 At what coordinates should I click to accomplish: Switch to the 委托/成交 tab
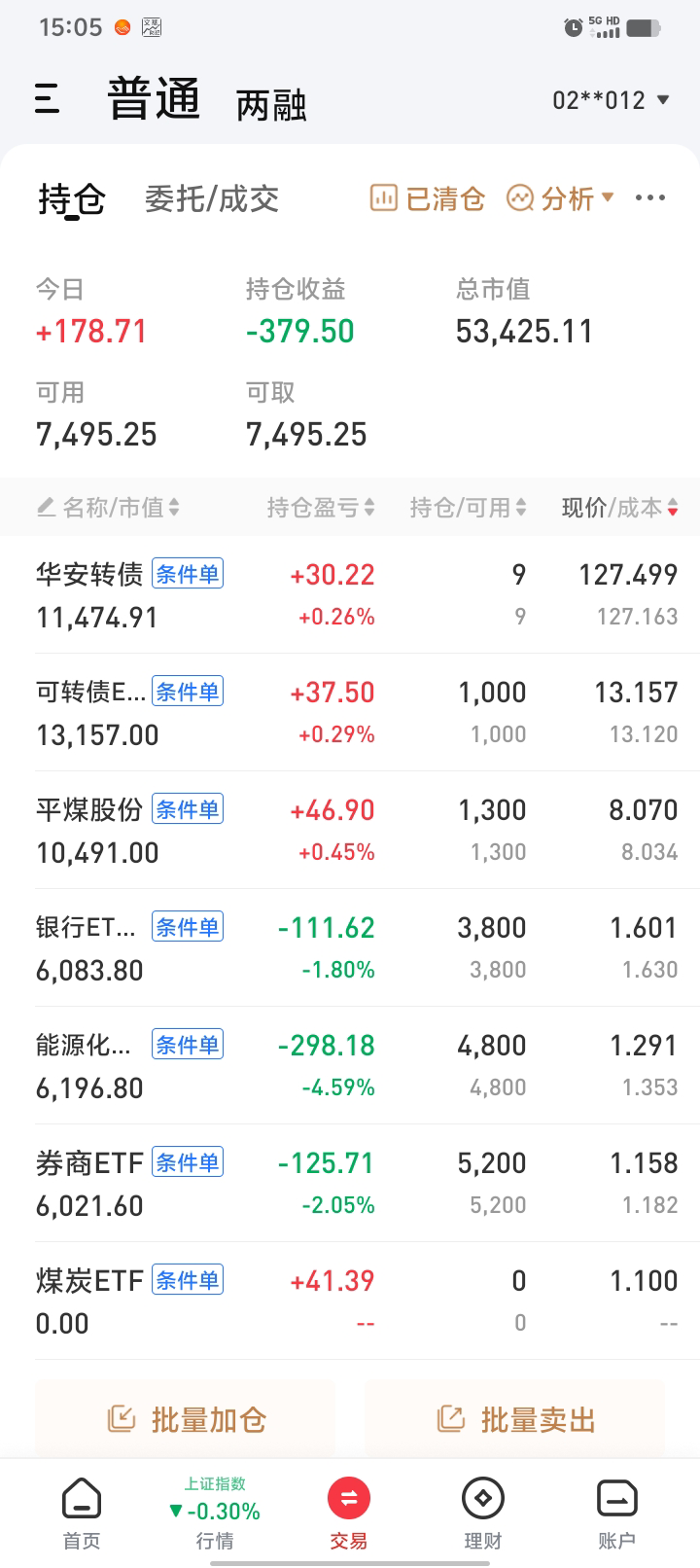[212, 198]
